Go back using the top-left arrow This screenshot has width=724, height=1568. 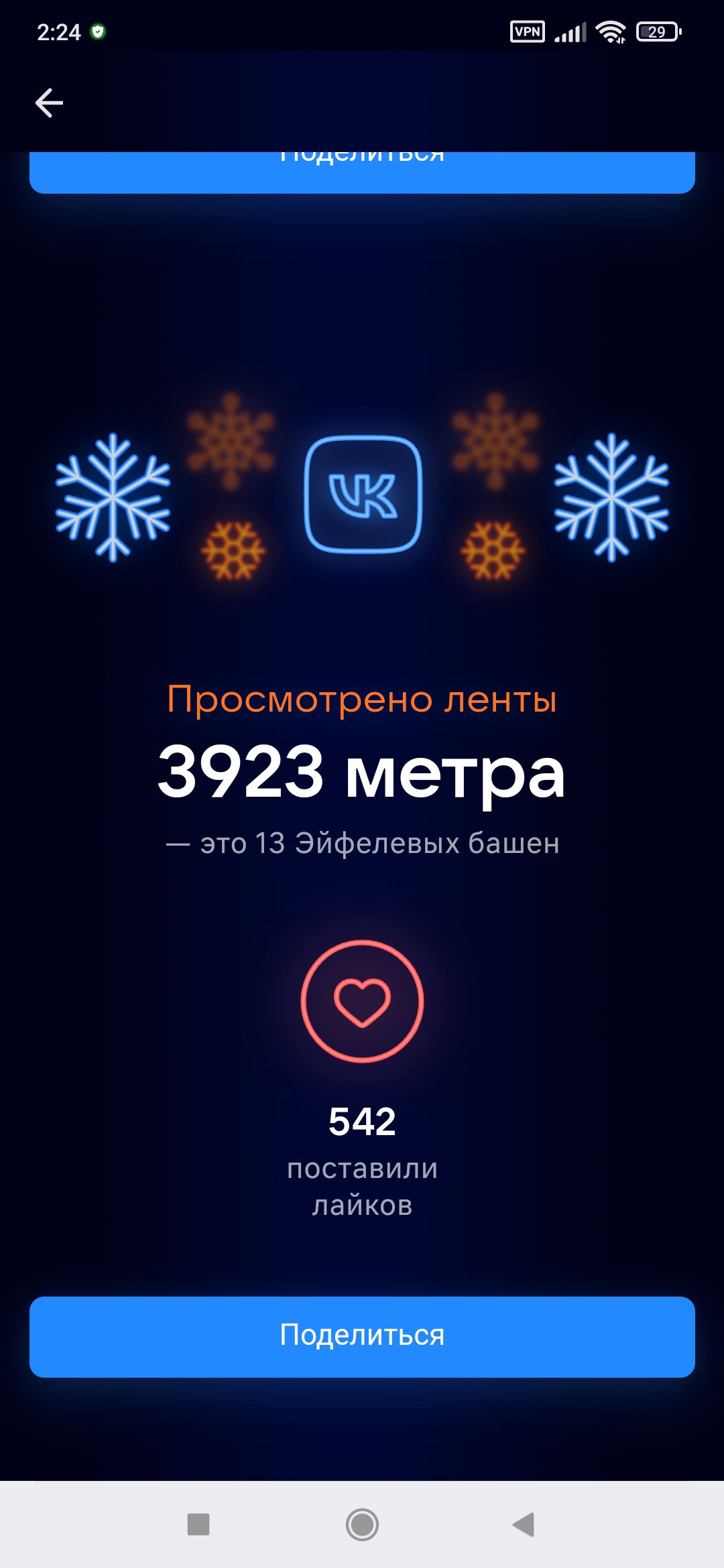(x=49, y=103)
